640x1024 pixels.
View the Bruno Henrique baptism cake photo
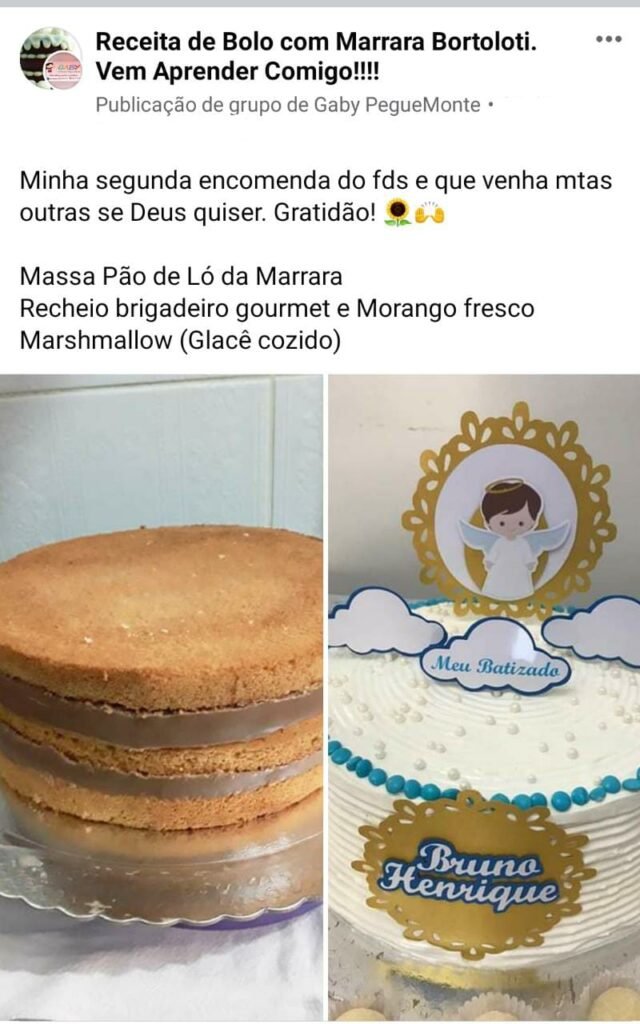tap(484, 697)
